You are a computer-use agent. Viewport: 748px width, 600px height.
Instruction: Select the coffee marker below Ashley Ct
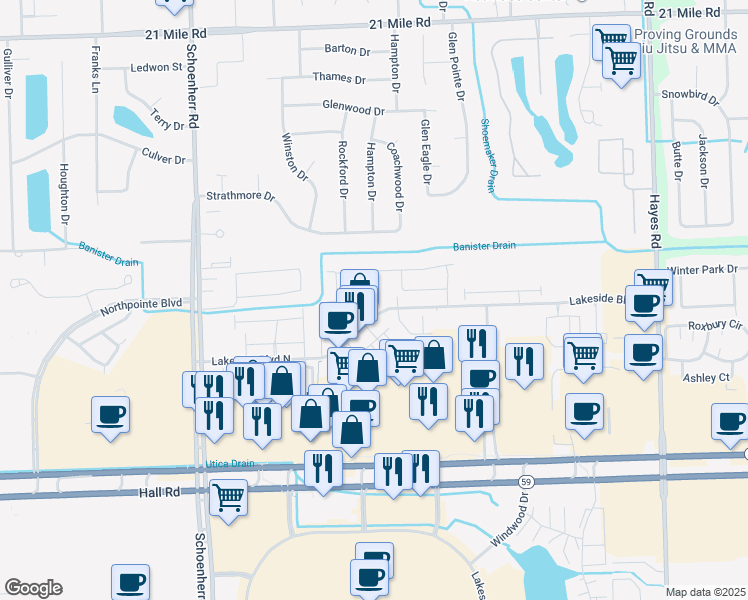click(730, 426)
